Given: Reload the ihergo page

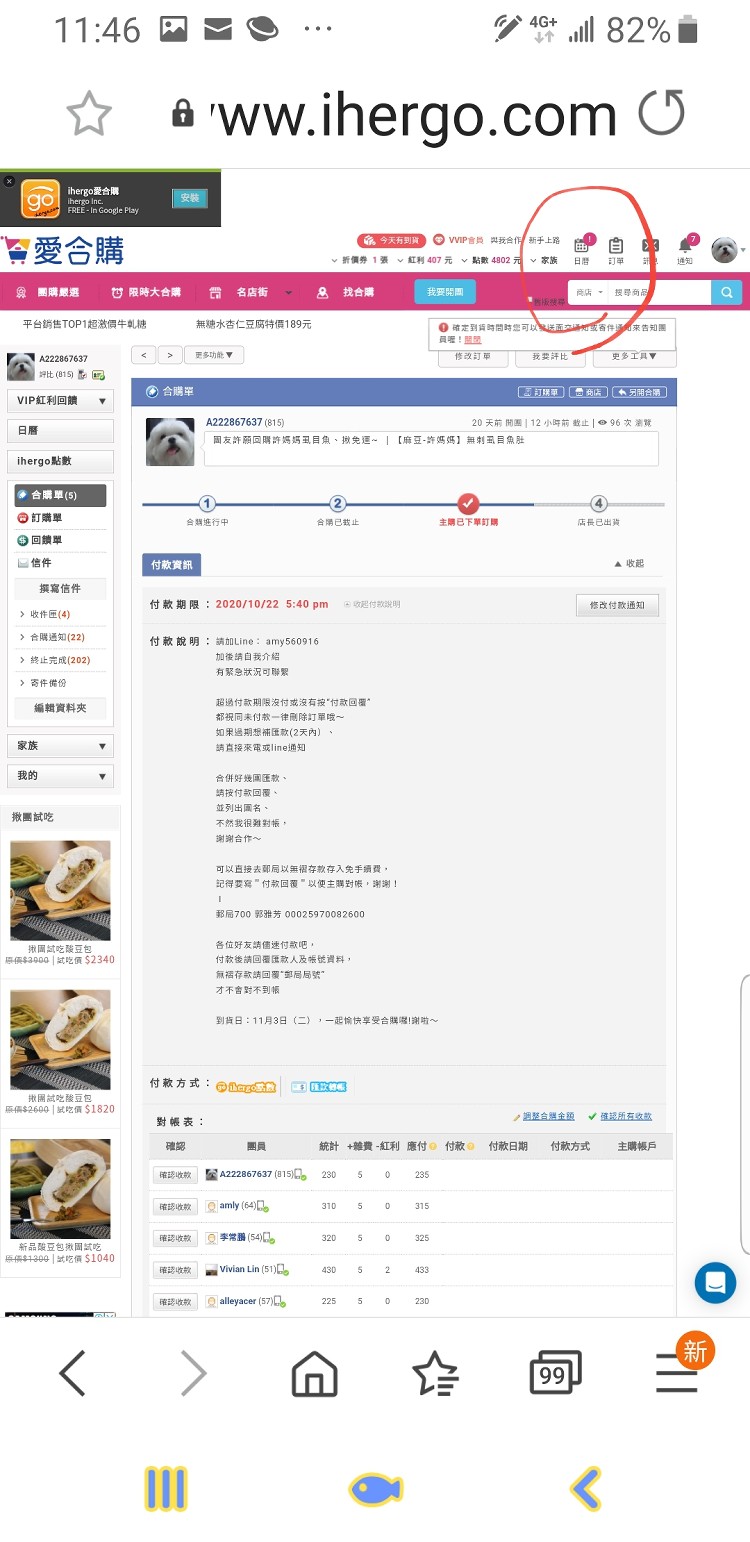Looking at the screenshot, I should pos(661,113).
